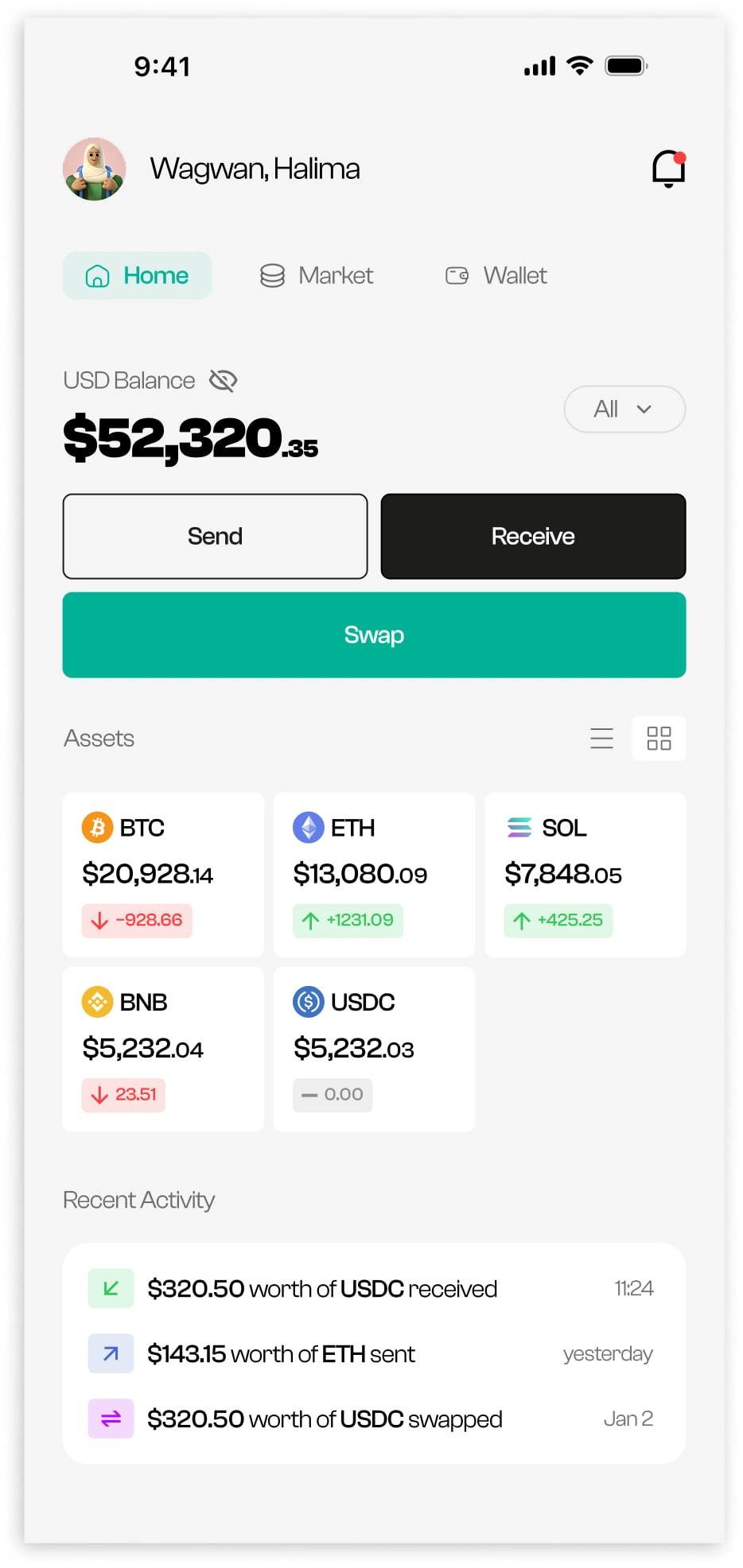
Task: Open the USDC asset card
Action: [x=374, y=1049]
